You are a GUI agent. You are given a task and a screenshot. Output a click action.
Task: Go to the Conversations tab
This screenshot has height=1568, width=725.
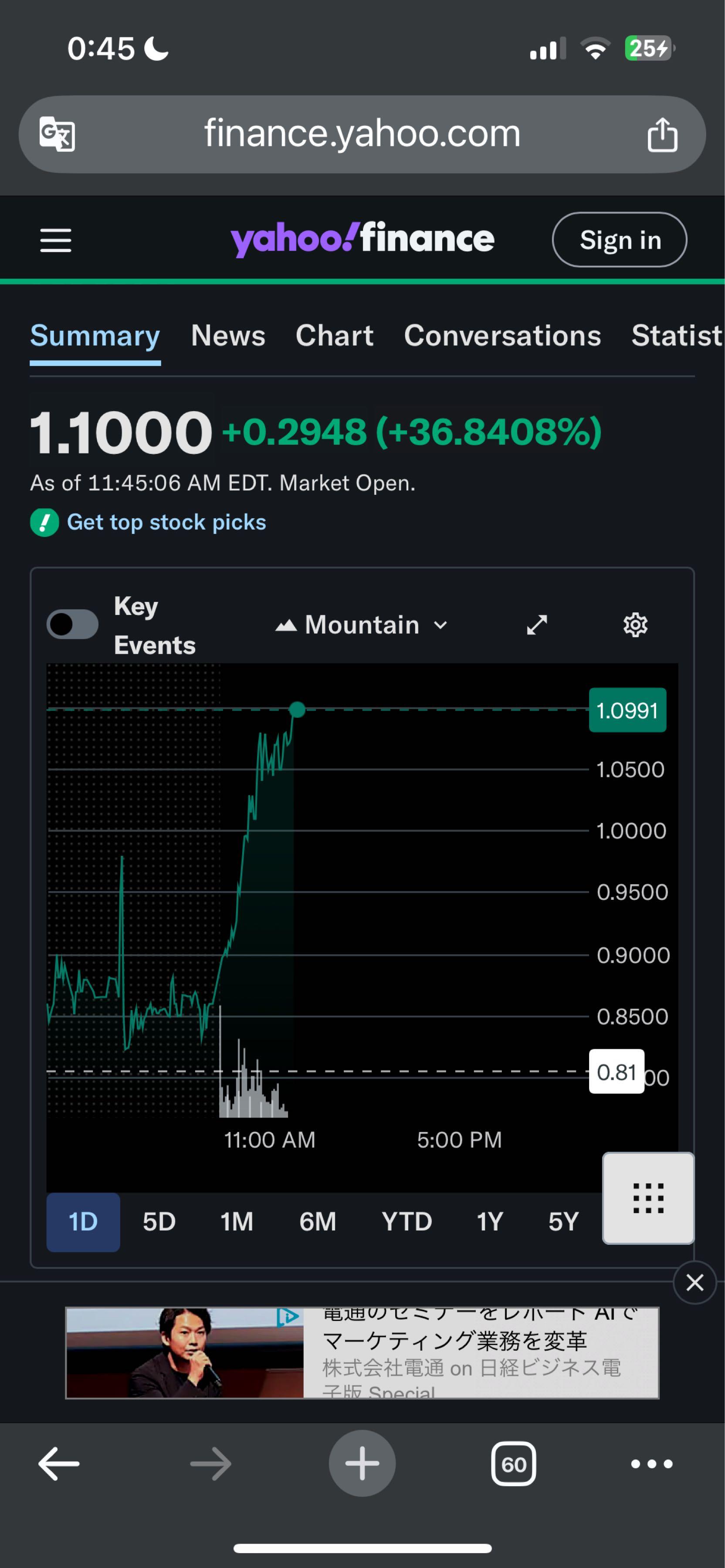502,336
